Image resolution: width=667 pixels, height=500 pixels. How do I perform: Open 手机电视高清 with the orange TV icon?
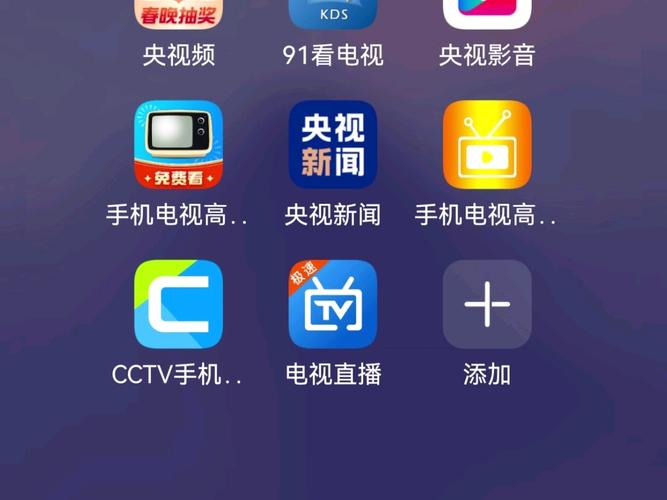tap(487, 144)
